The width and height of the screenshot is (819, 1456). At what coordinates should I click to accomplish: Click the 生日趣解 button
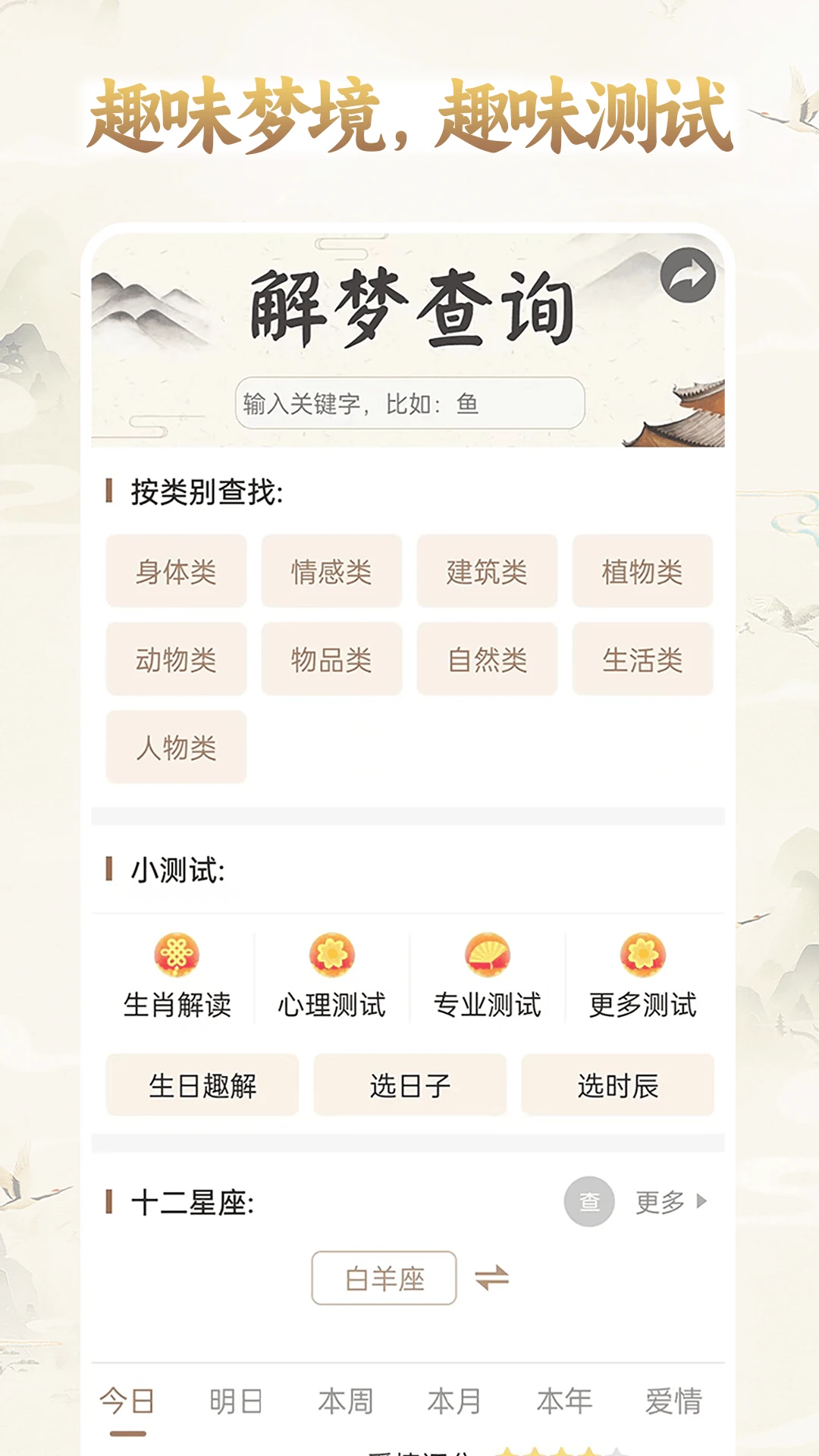202,1086
